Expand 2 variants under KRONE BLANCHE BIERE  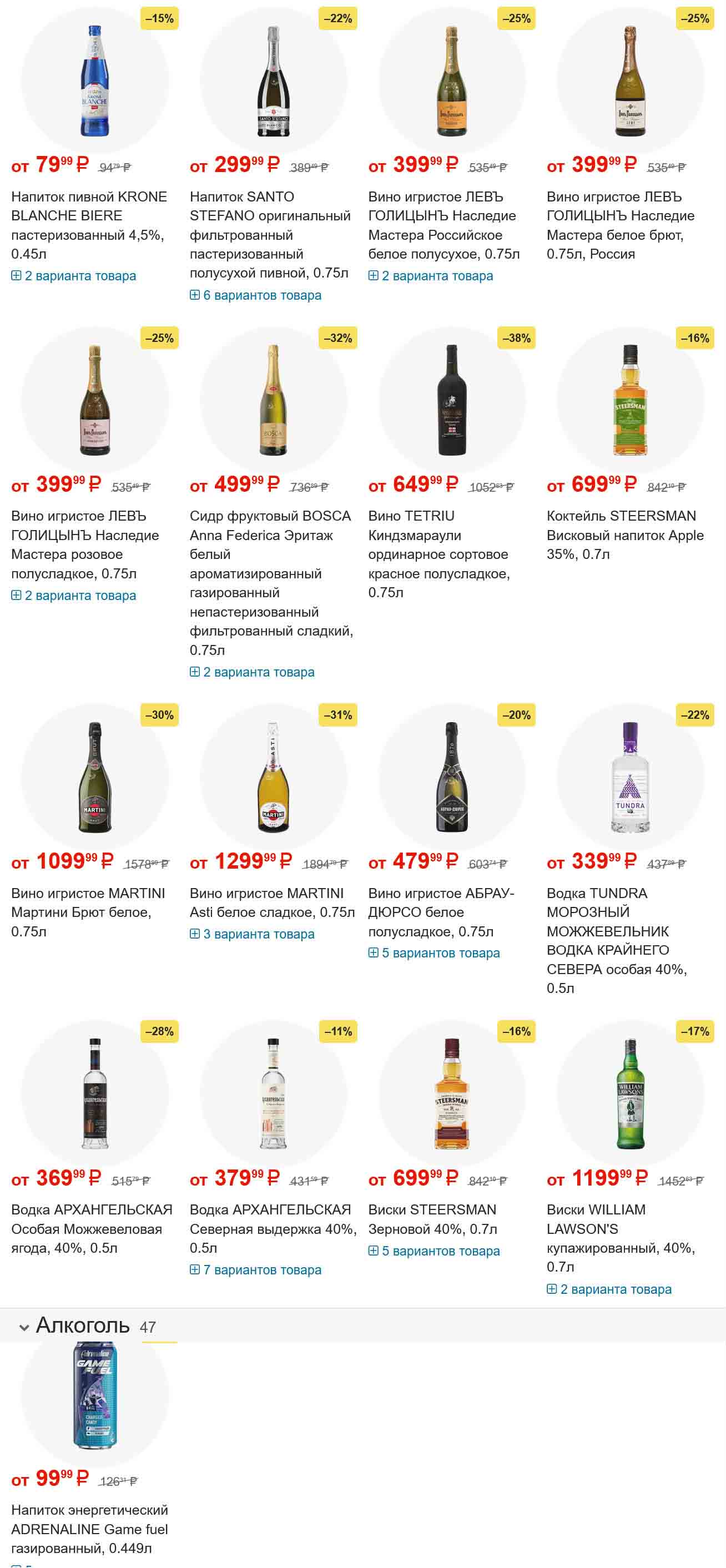74,276
